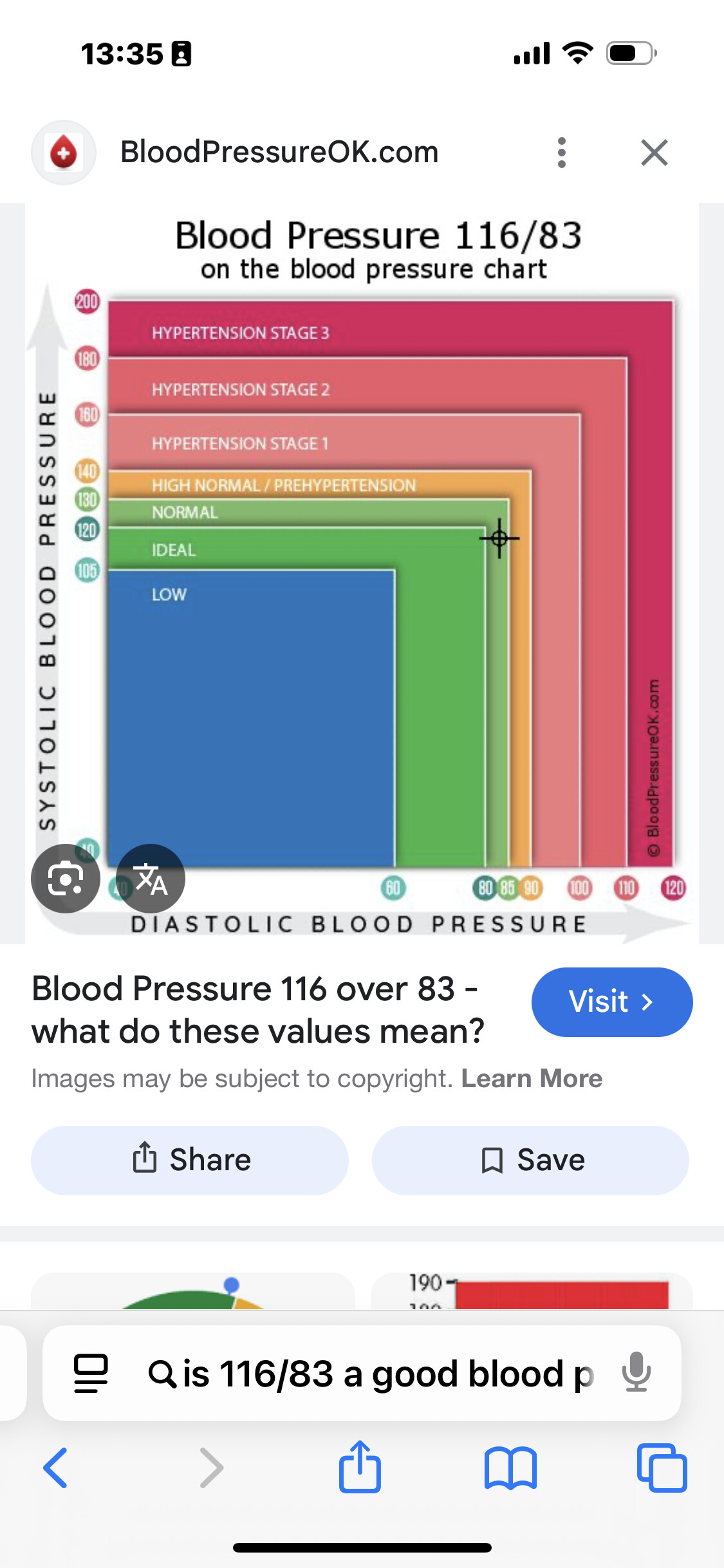Viewport: 724px width, 1568px height.
Task: Open the three-dot overflow menu
Action: 562,153
